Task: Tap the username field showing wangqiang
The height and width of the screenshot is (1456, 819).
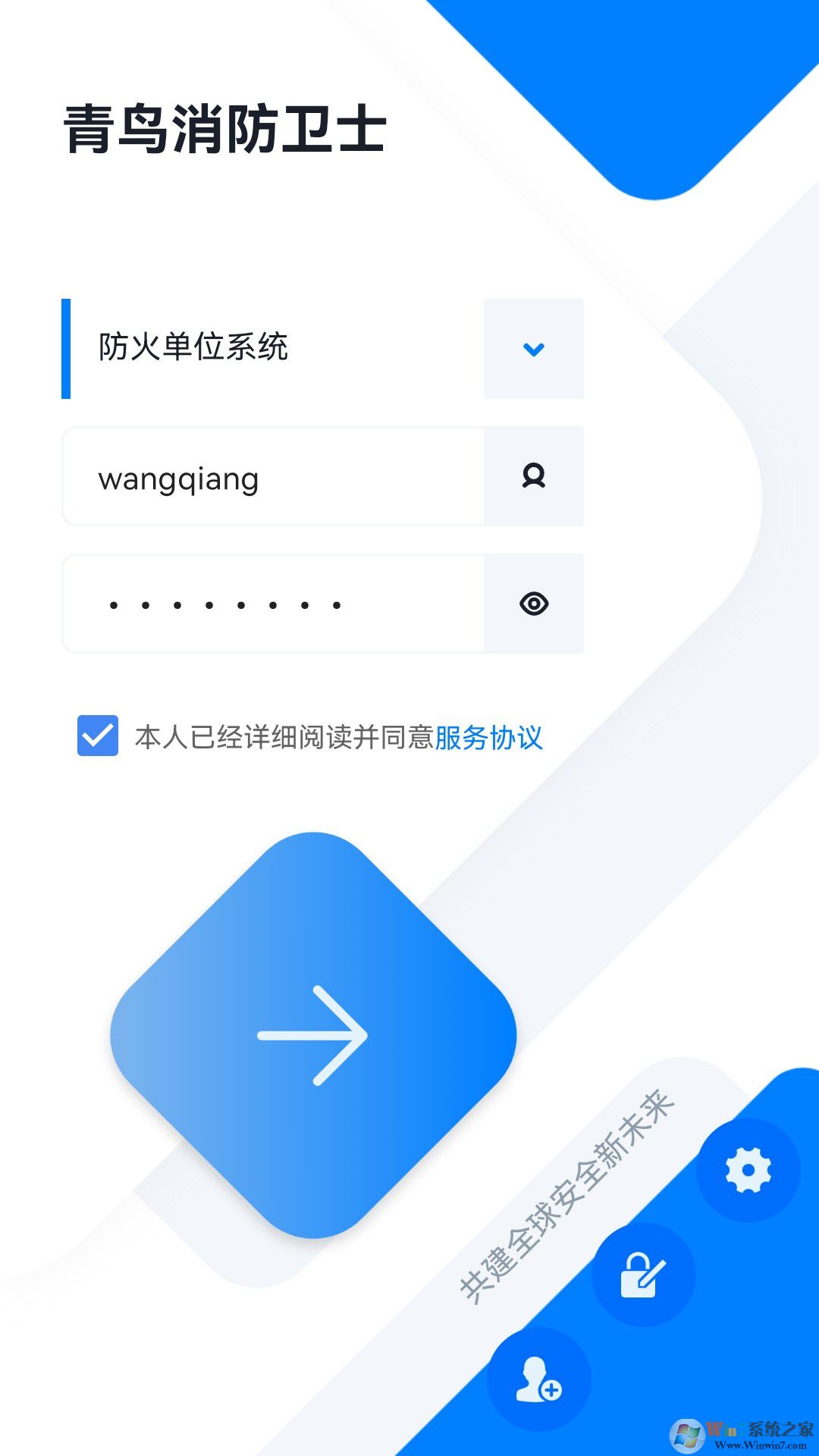Action: point(273,478)
